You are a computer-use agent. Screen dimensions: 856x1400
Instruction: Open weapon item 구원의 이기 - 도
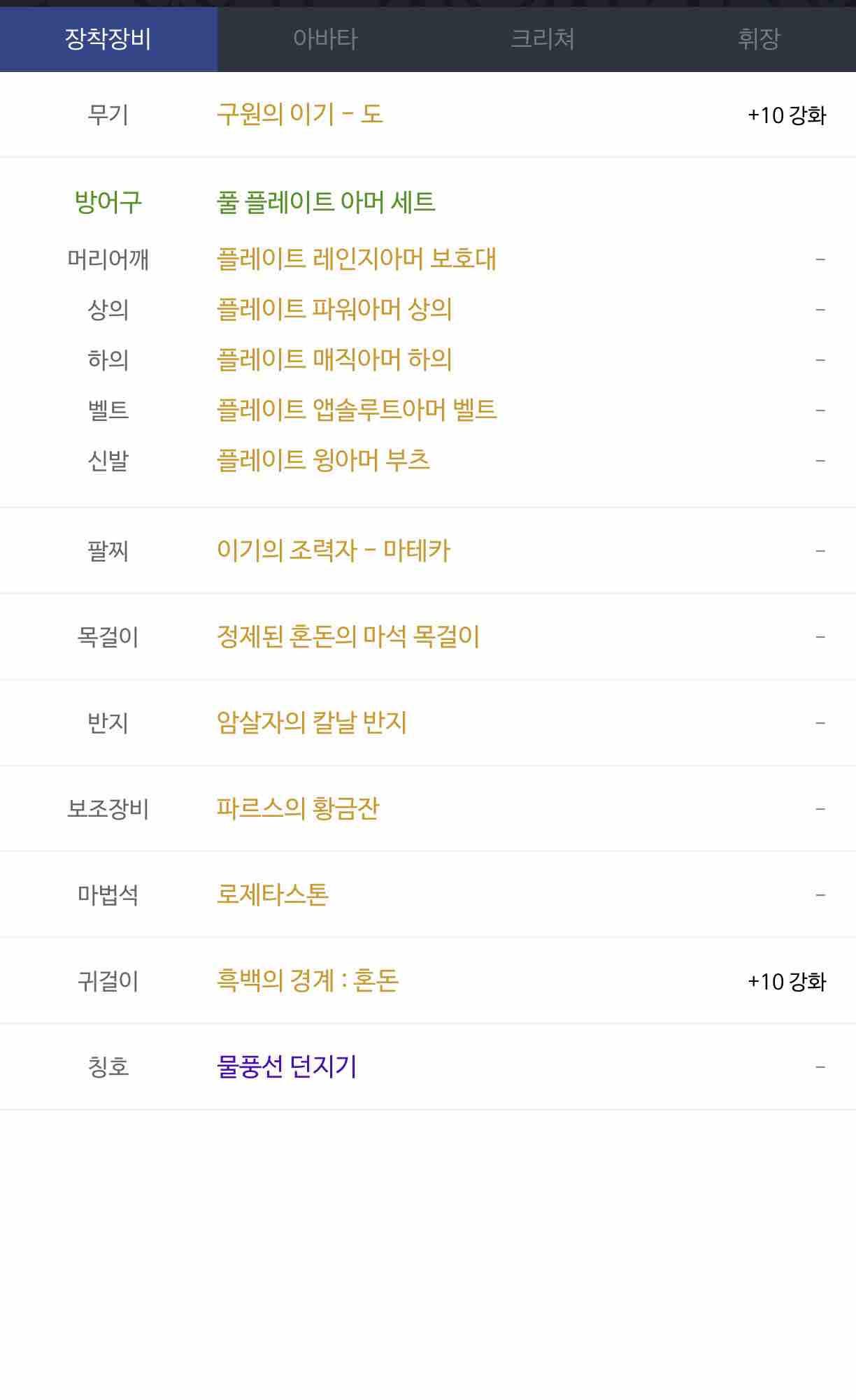(300, 114)
